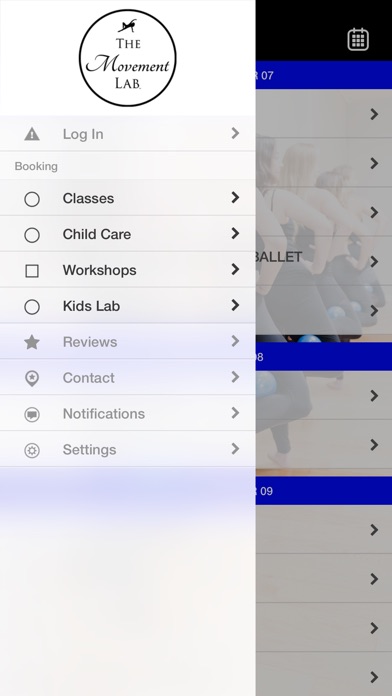Go to Settings
This screenshot has width=392, height=696.
127,450
